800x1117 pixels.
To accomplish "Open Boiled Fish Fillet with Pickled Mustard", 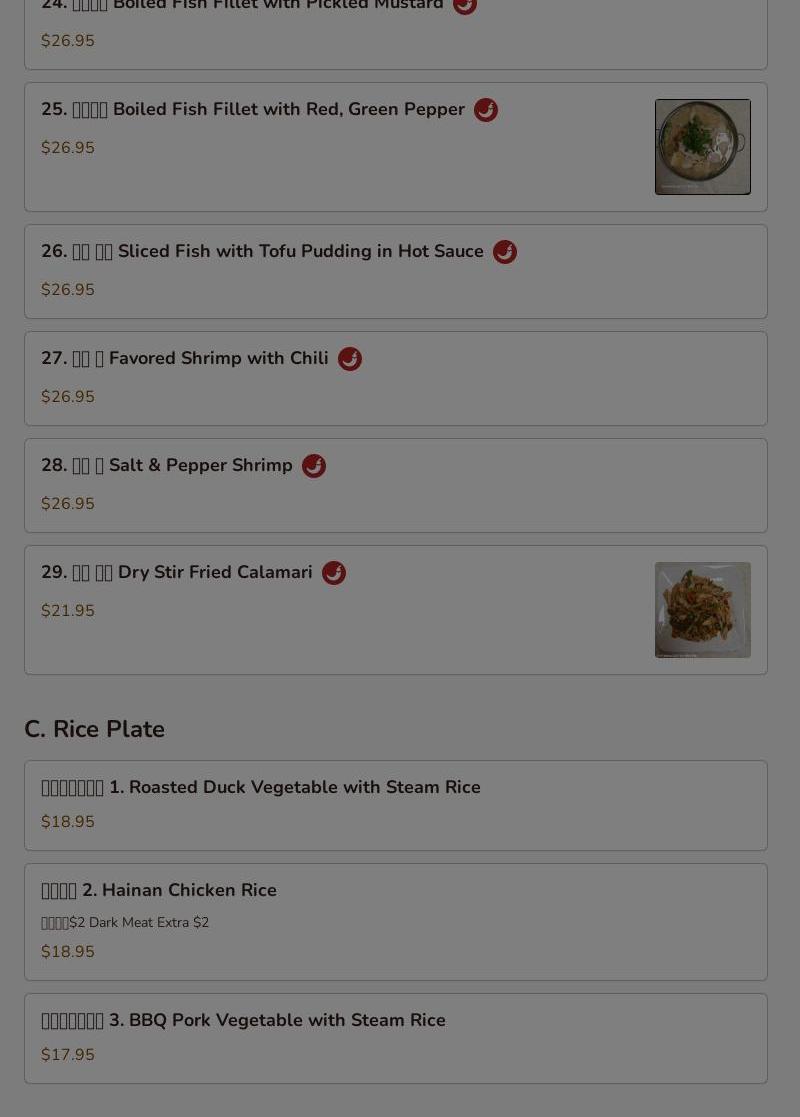I will (x=277, y=8).
